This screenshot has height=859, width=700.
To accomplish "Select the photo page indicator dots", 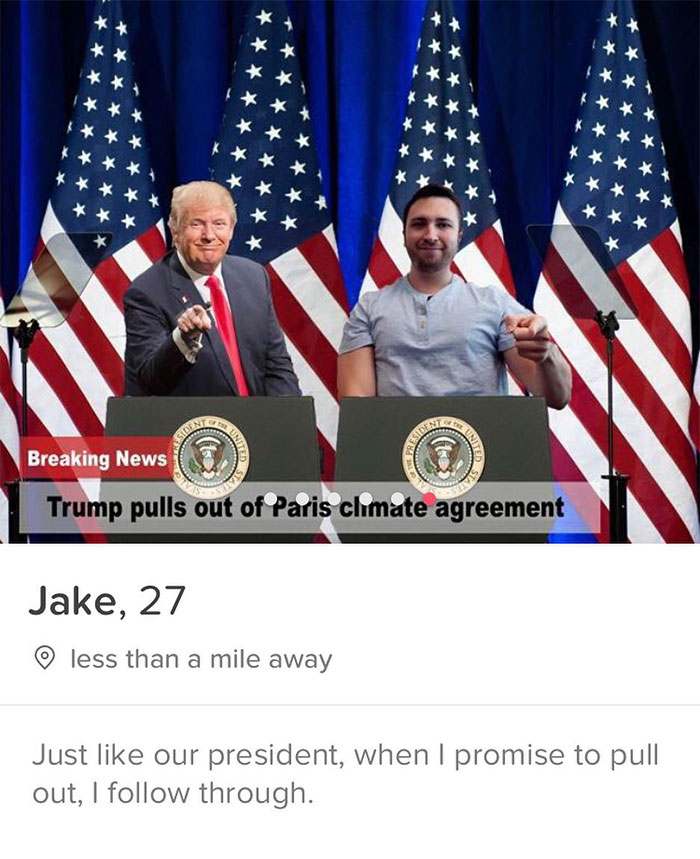I will pos(350,498).
